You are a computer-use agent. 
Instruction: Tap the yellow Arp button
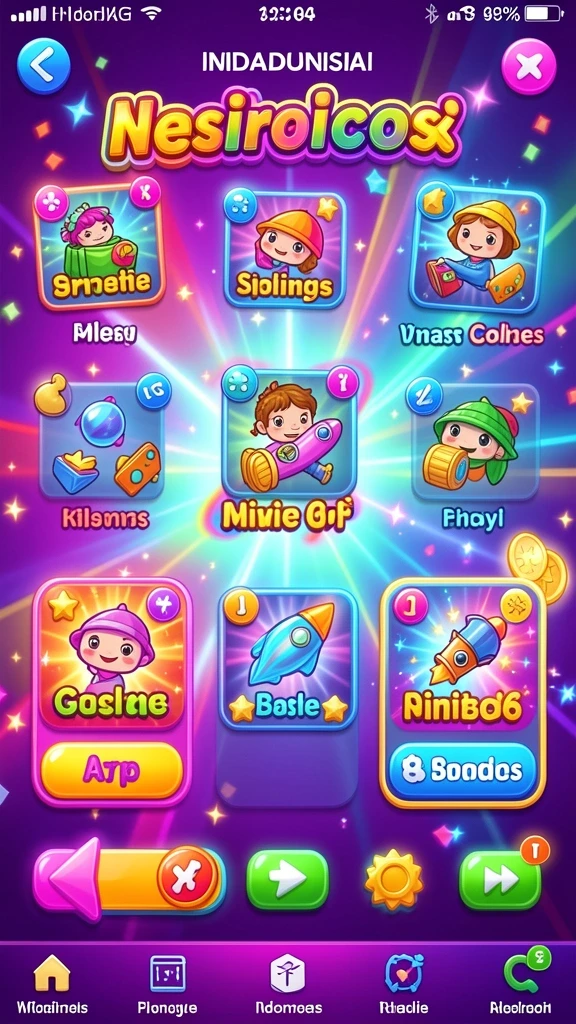pyautogui.click(x=112, y=771)
